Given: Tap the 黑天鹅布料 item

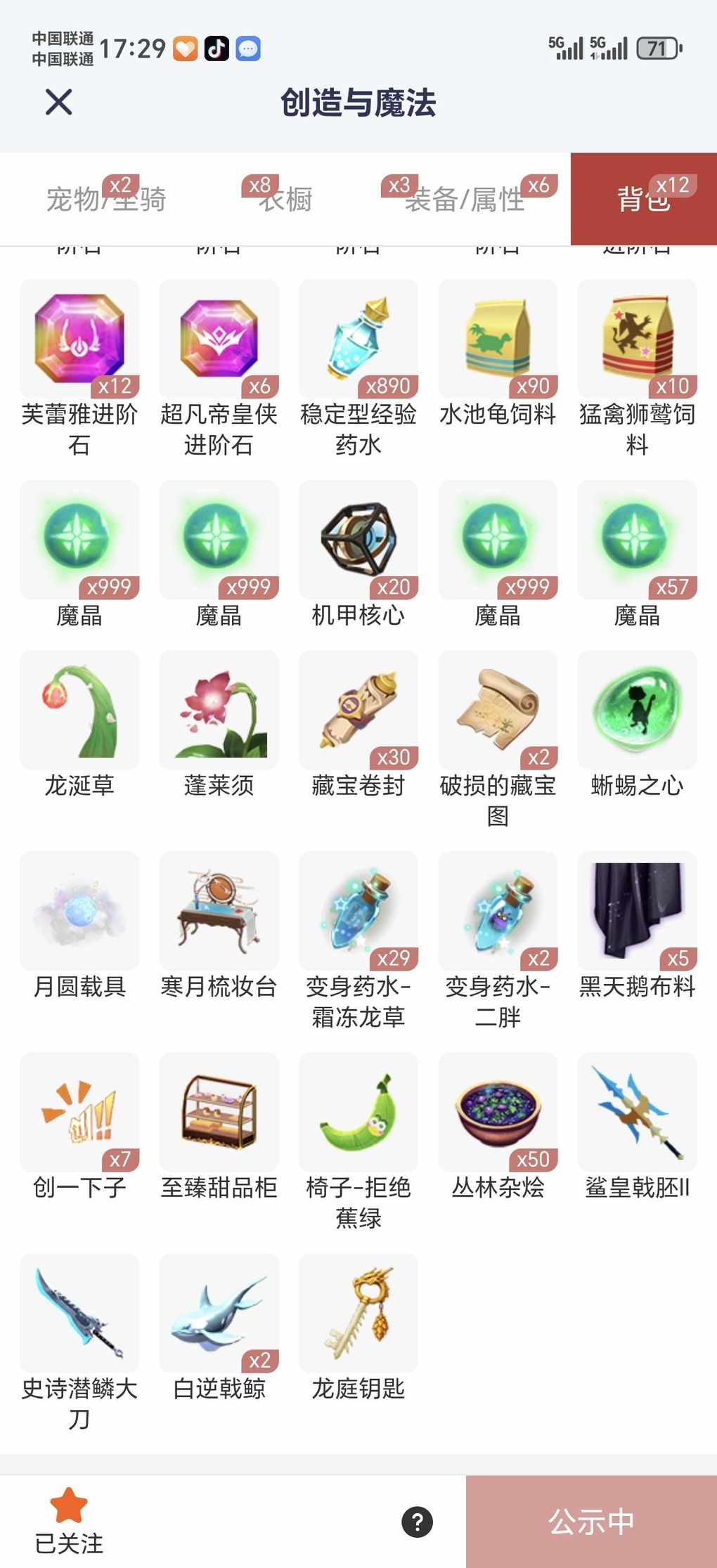Looking at the screenshot, I should [x=637, y=911].
